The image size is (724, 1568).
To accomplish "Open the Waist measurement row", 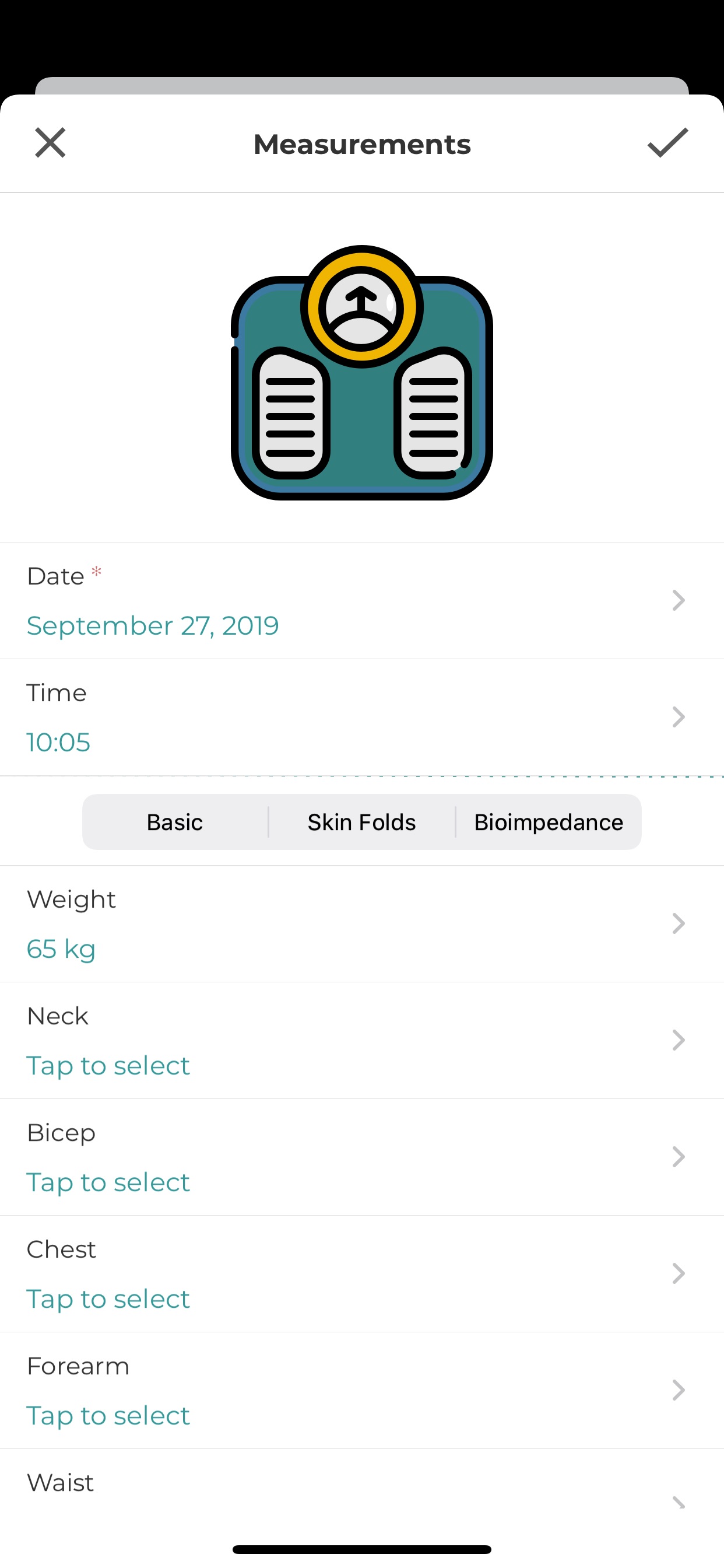I will (x=361, y=1492).
